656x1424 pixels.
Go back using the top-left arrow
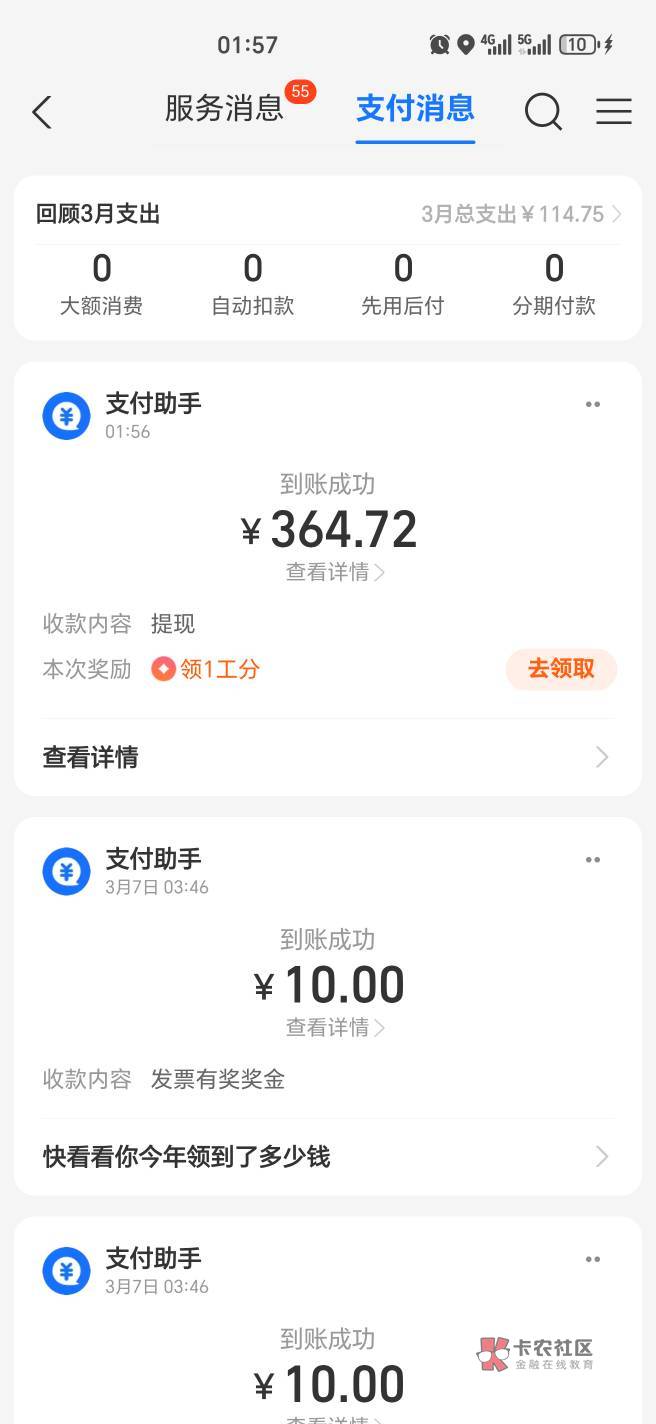pos(42,112)
